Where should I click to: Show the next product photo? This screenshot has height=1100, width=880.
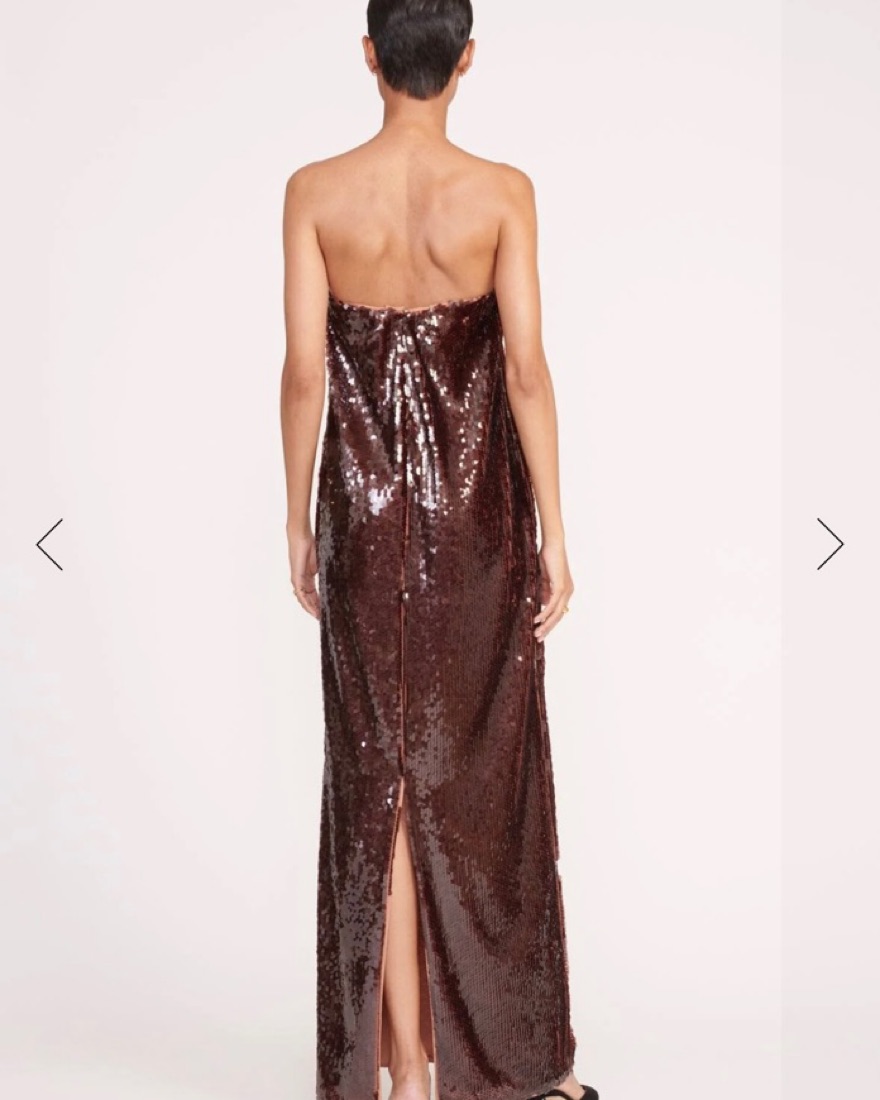pyautogui.click(x=829, y=544)
